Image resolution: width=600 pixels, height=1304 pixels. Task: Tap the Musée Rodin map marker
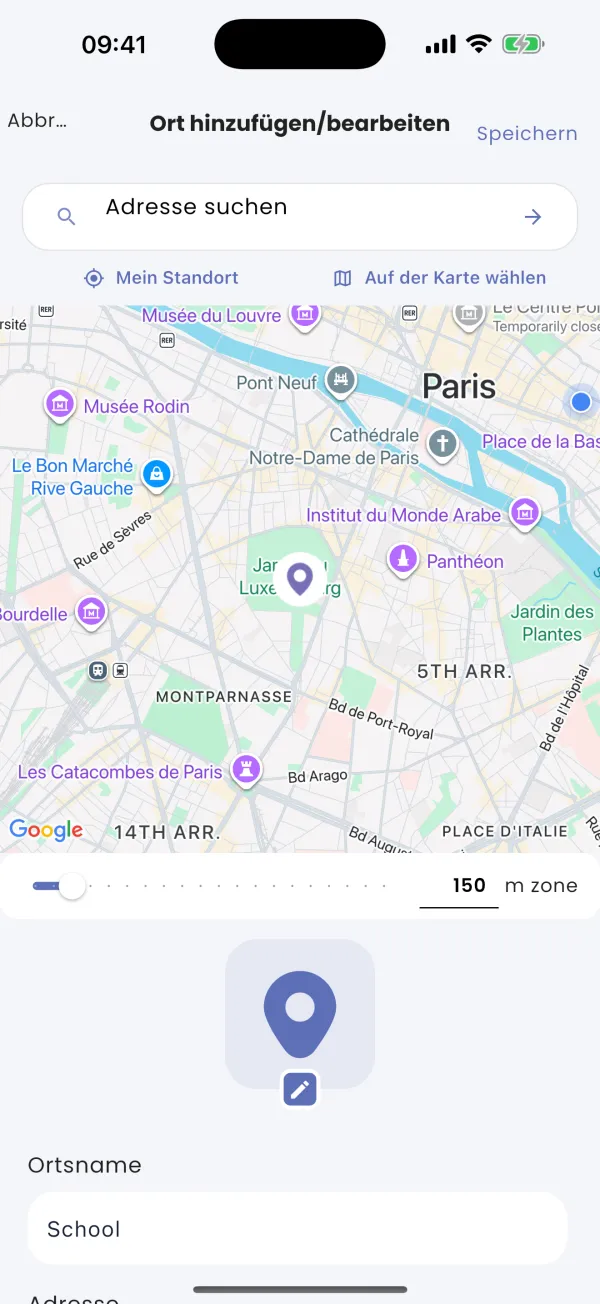61,405
